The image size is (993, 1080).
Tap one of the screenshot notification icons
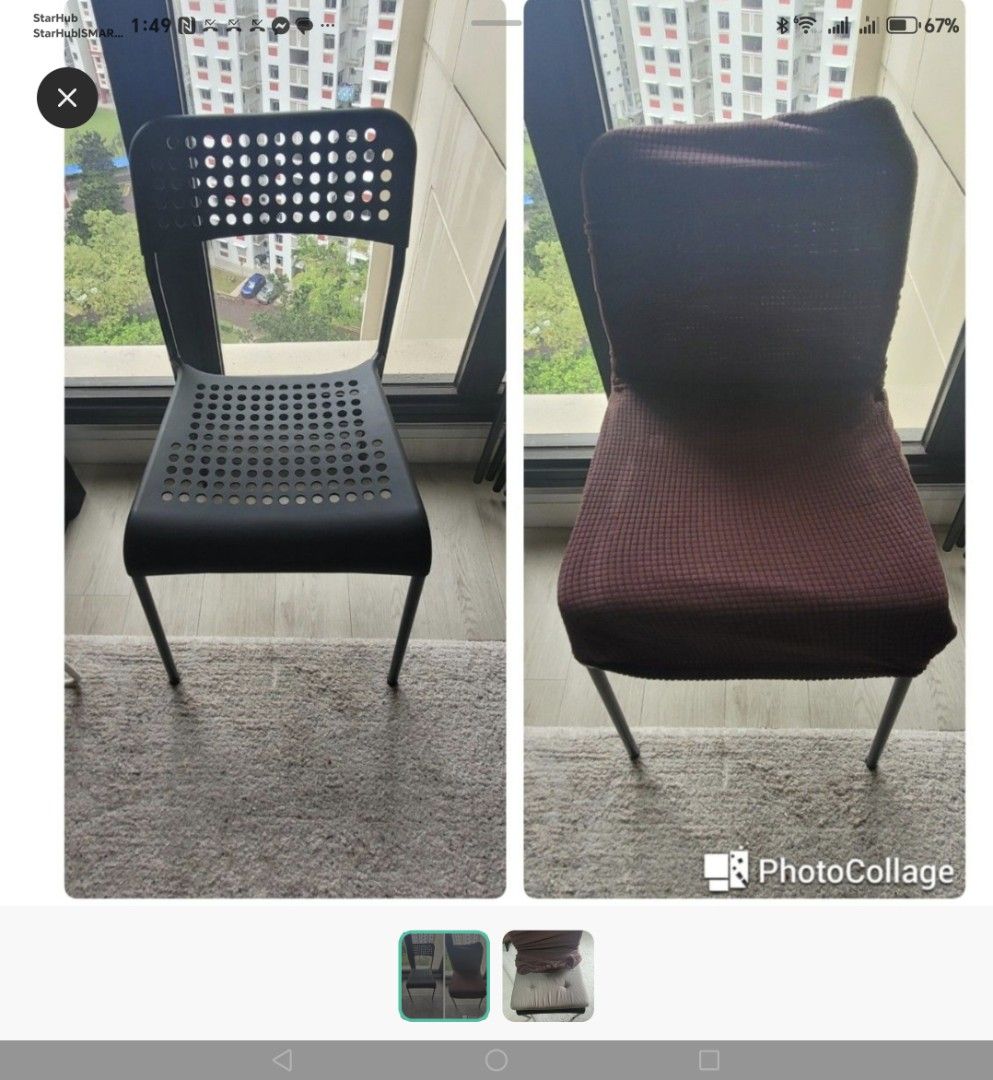210,25
